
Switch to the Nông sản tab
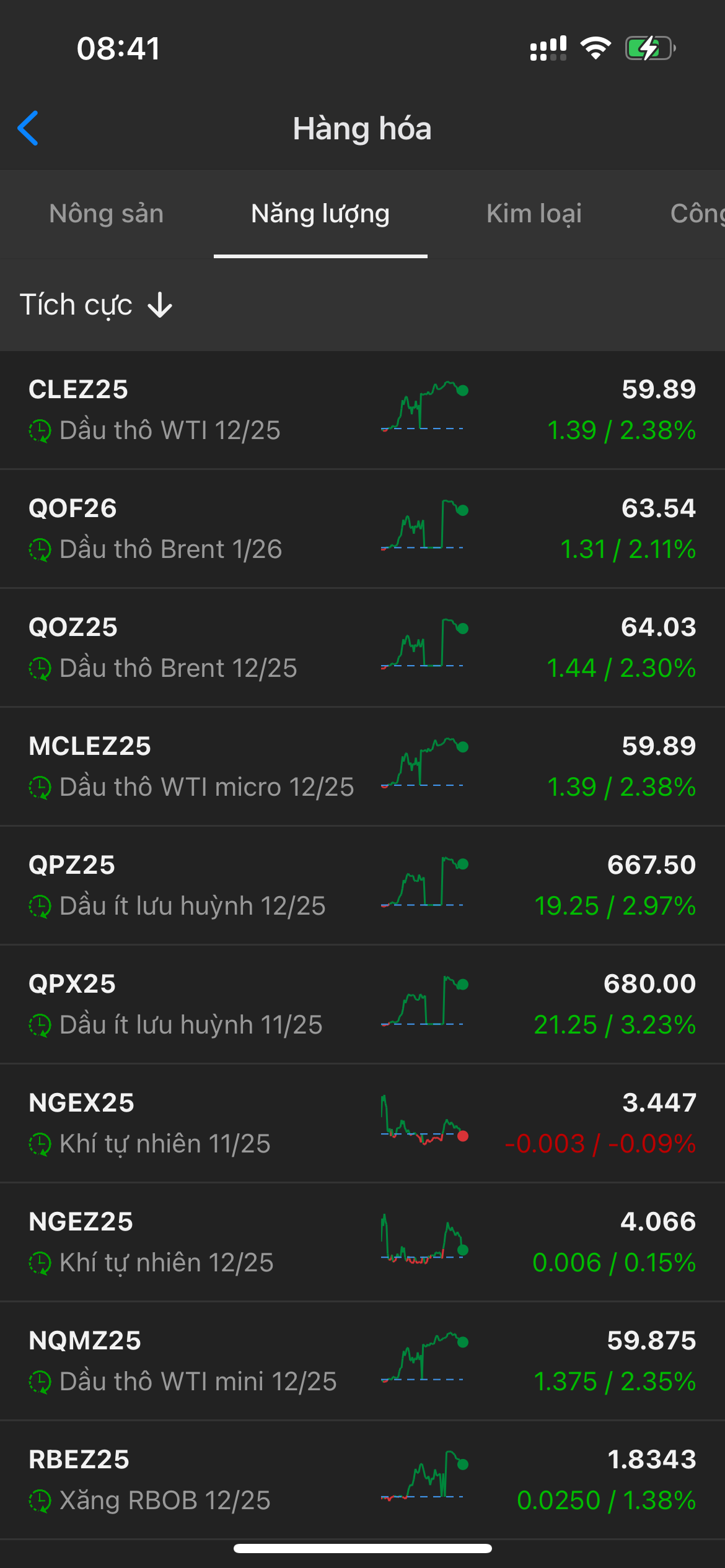(106, 214)
